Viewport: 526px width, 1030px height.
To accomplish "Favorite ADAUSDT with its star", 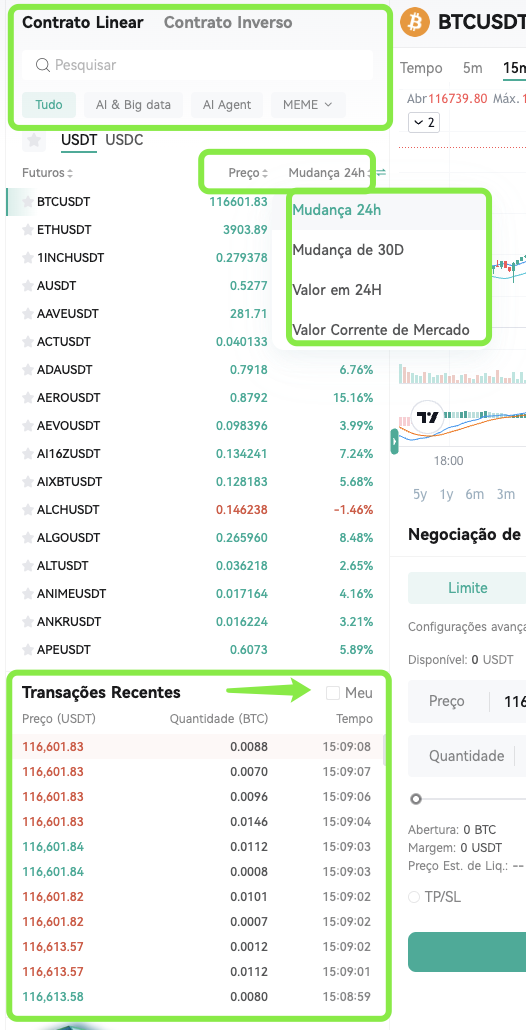I will [x=28, y=370].
